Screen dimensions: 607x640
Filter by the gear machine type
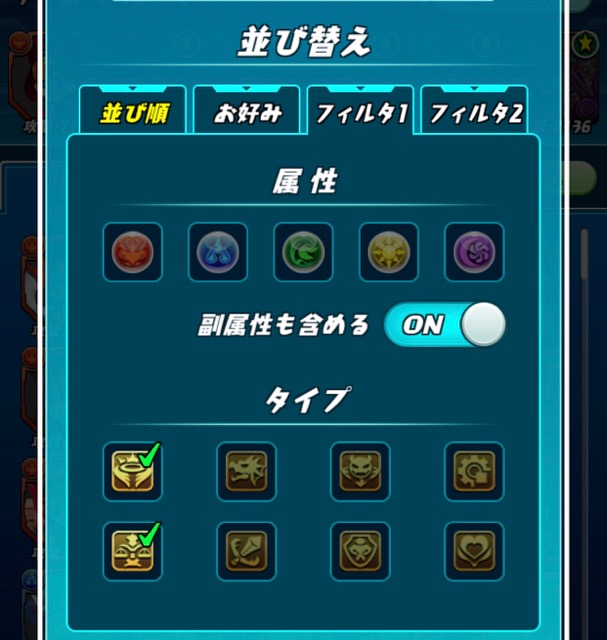pos(474,472)
